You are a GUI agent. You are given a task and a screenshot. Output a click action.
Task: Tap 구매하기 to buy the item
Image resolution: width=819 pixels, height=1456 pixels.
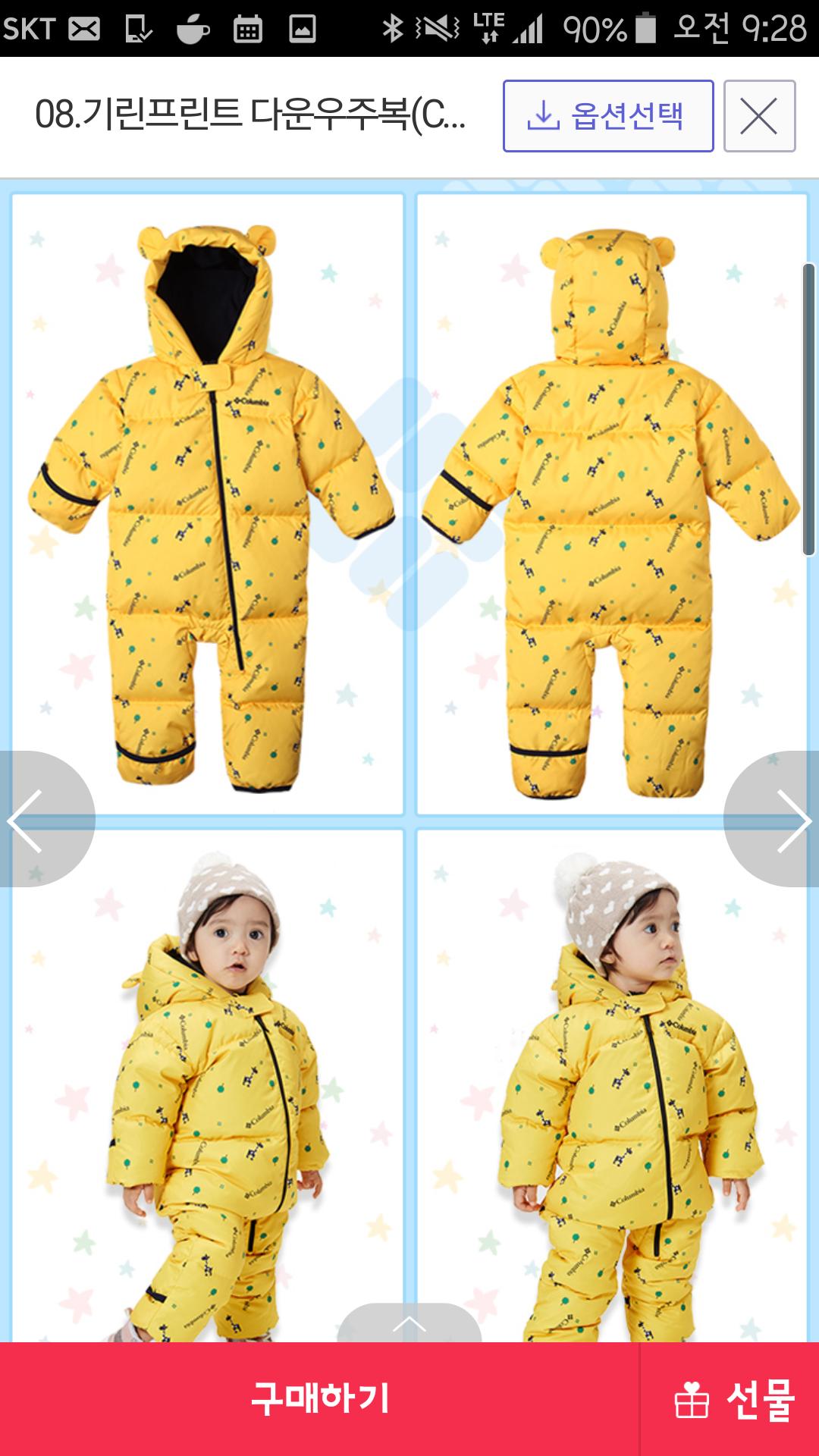319,1399
